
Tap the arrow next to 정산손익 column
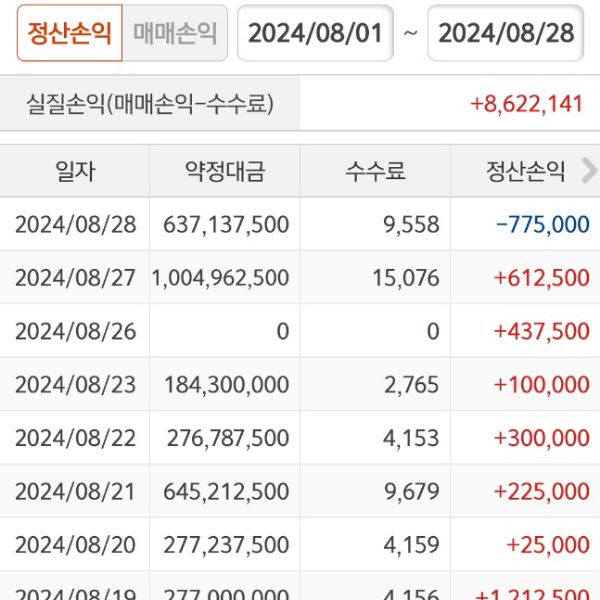pyautogui.click(x=588, y=171)
